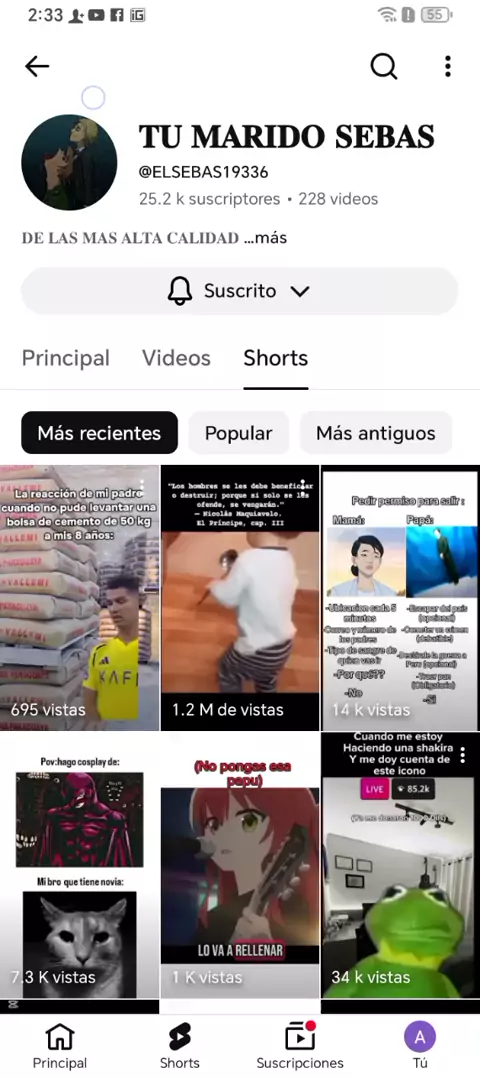The width and height of the screenshot is (480, 1078).
Task: Tap the channel avatar picture
Action: point(69,162)
